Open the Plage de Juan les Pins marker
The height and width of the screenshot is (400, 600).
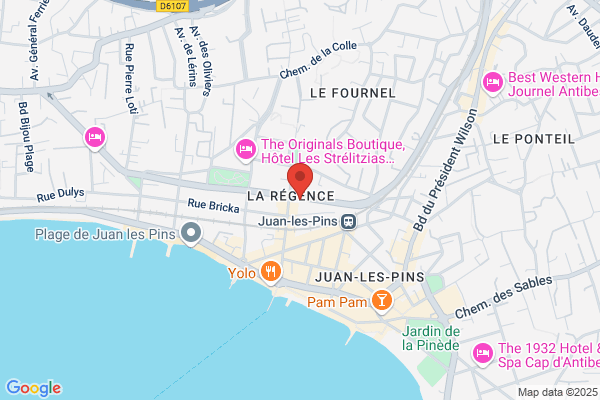[191, 234]
